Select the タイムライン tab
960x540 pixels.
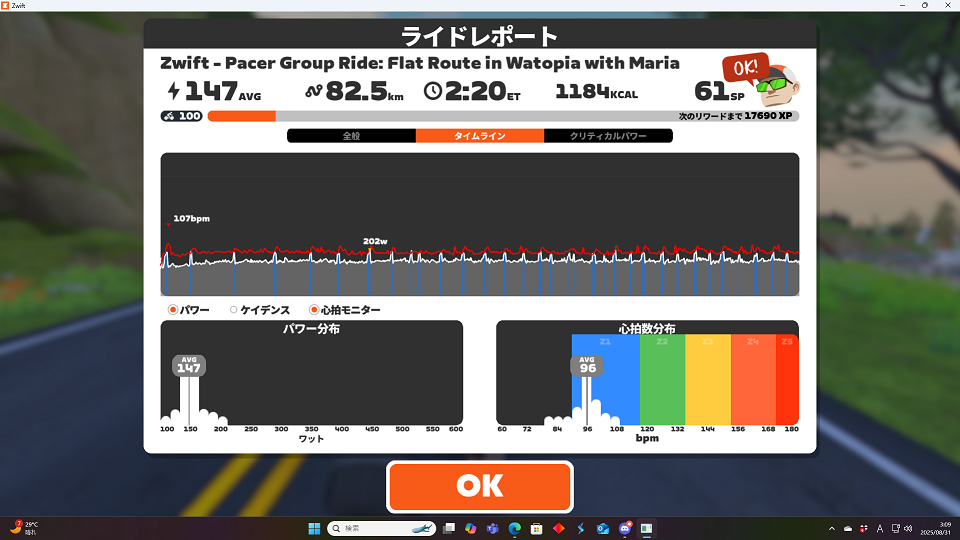[480, 136]
